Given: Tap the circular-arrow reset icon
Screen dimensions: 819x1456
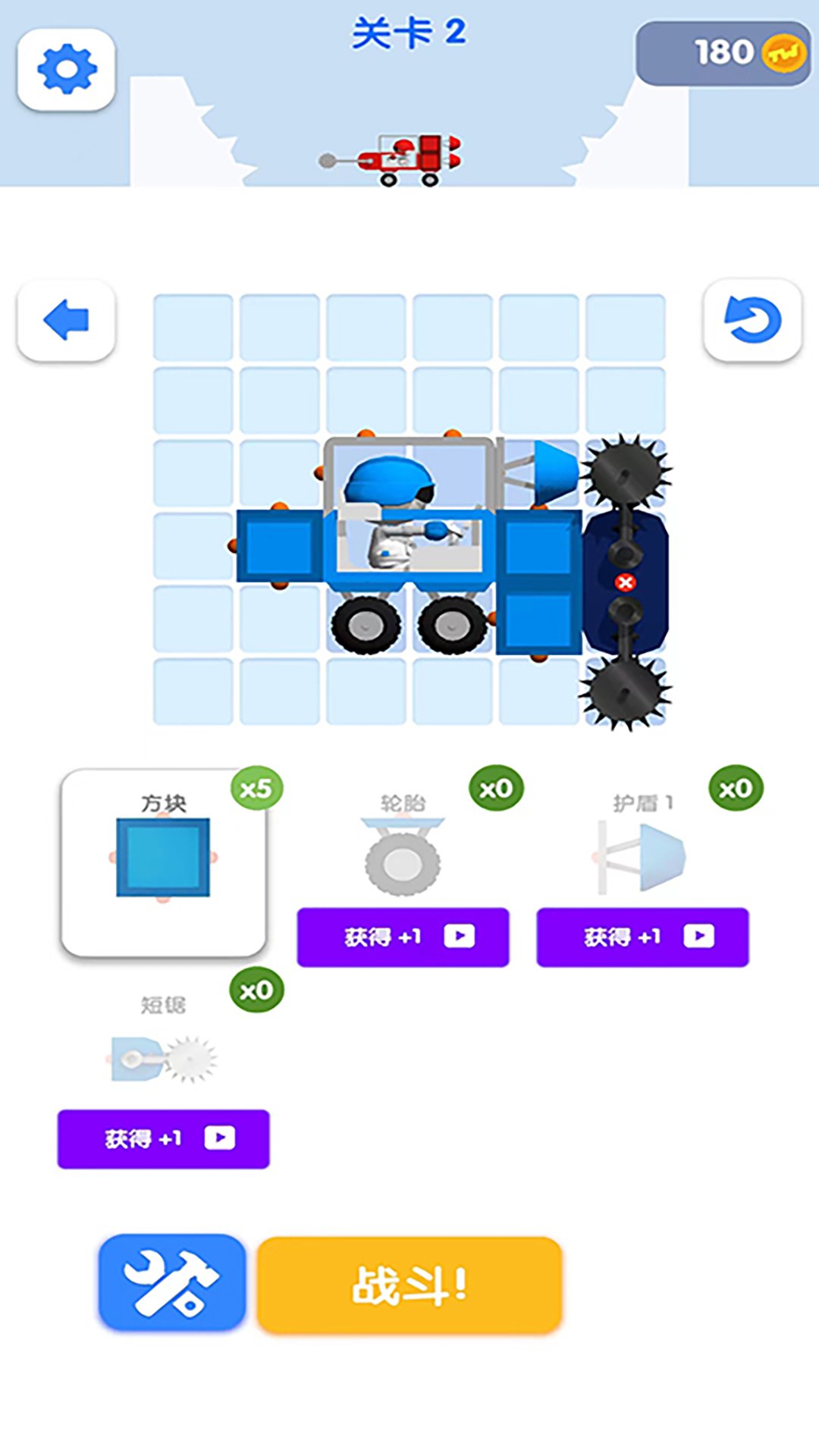Looking at the screenshot, I should [752, 320].
